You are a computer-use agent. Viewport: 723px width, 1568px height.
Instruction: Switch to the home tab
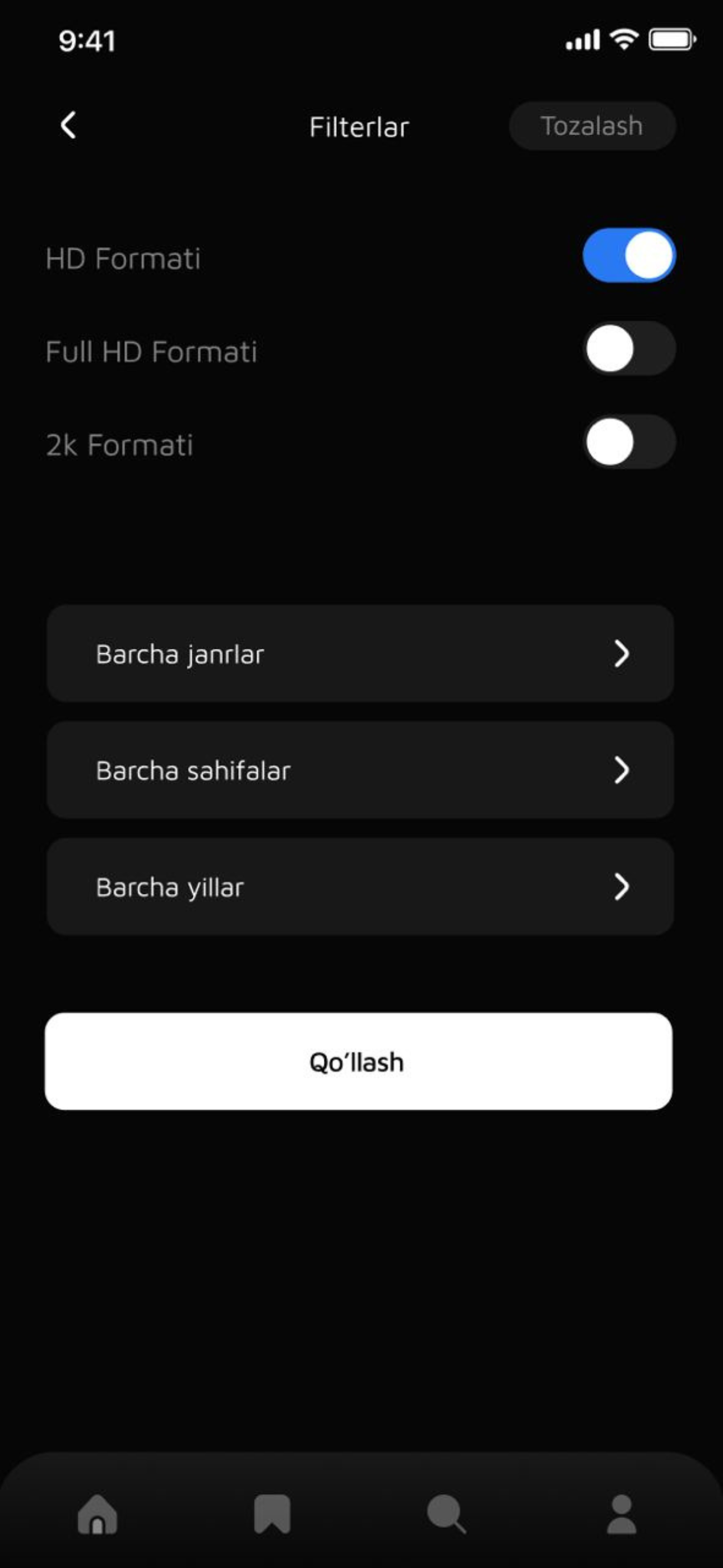coord(98,1514)
